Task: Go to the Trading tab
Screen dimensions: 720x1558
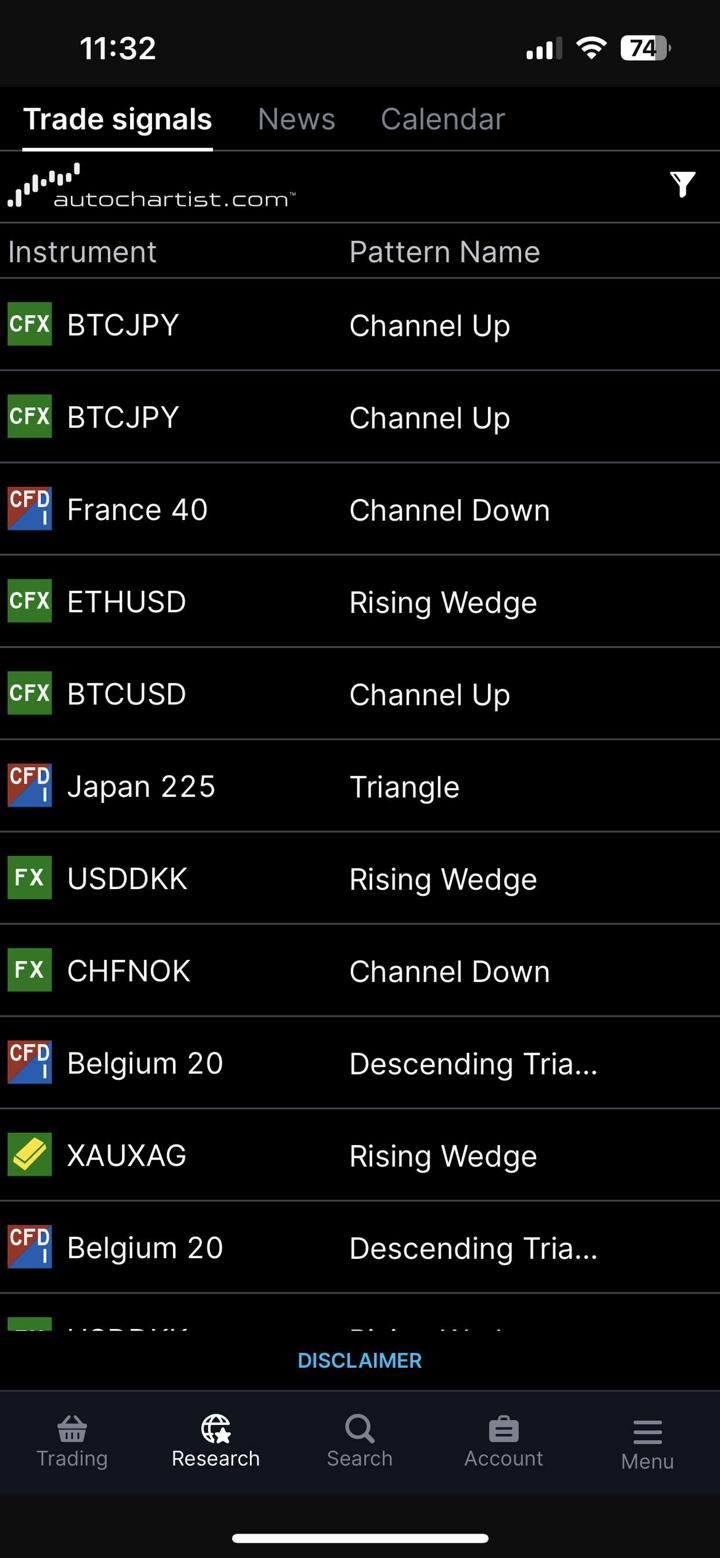Action: click(x=72, y=1441)
